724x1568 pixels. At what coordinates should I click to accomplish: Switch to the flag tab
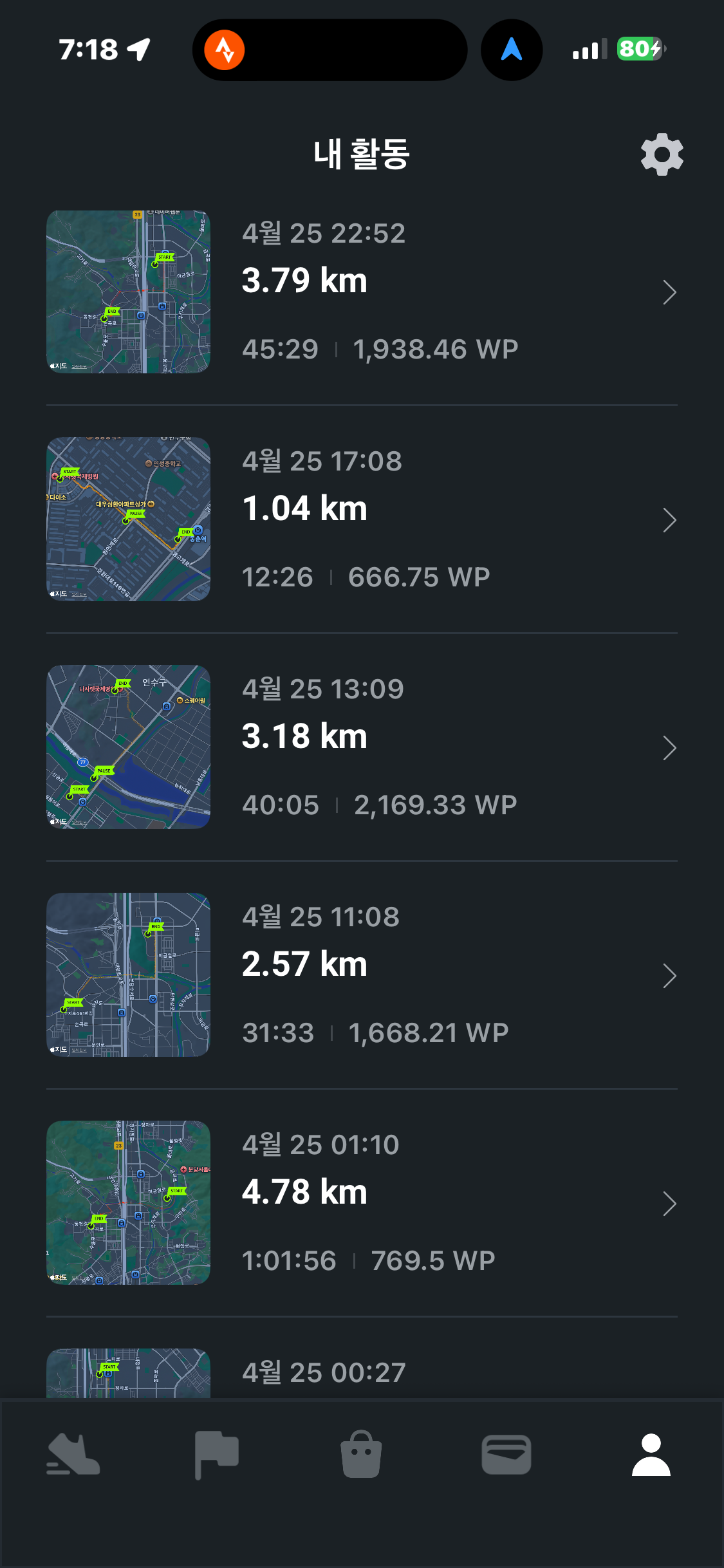point(217,1455)
